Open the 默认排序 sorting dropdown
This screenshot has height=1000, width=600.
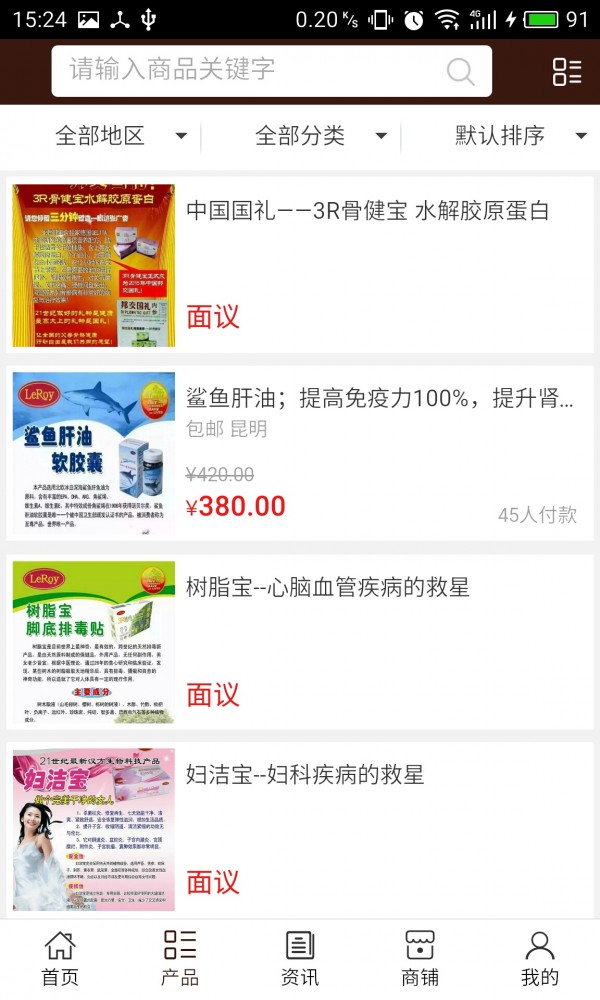(x=520, y=136)
